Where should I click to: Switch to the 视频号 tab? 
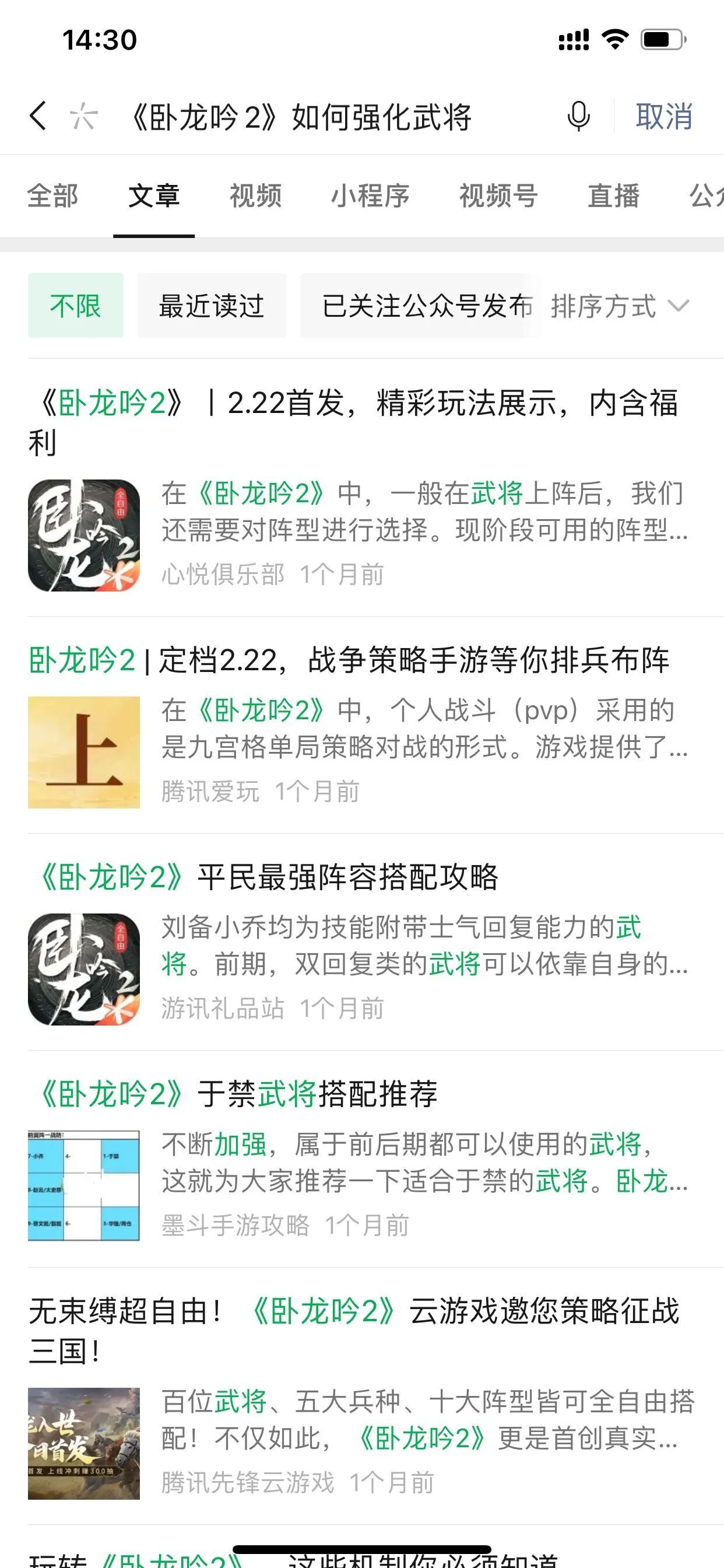coord(498,195)
